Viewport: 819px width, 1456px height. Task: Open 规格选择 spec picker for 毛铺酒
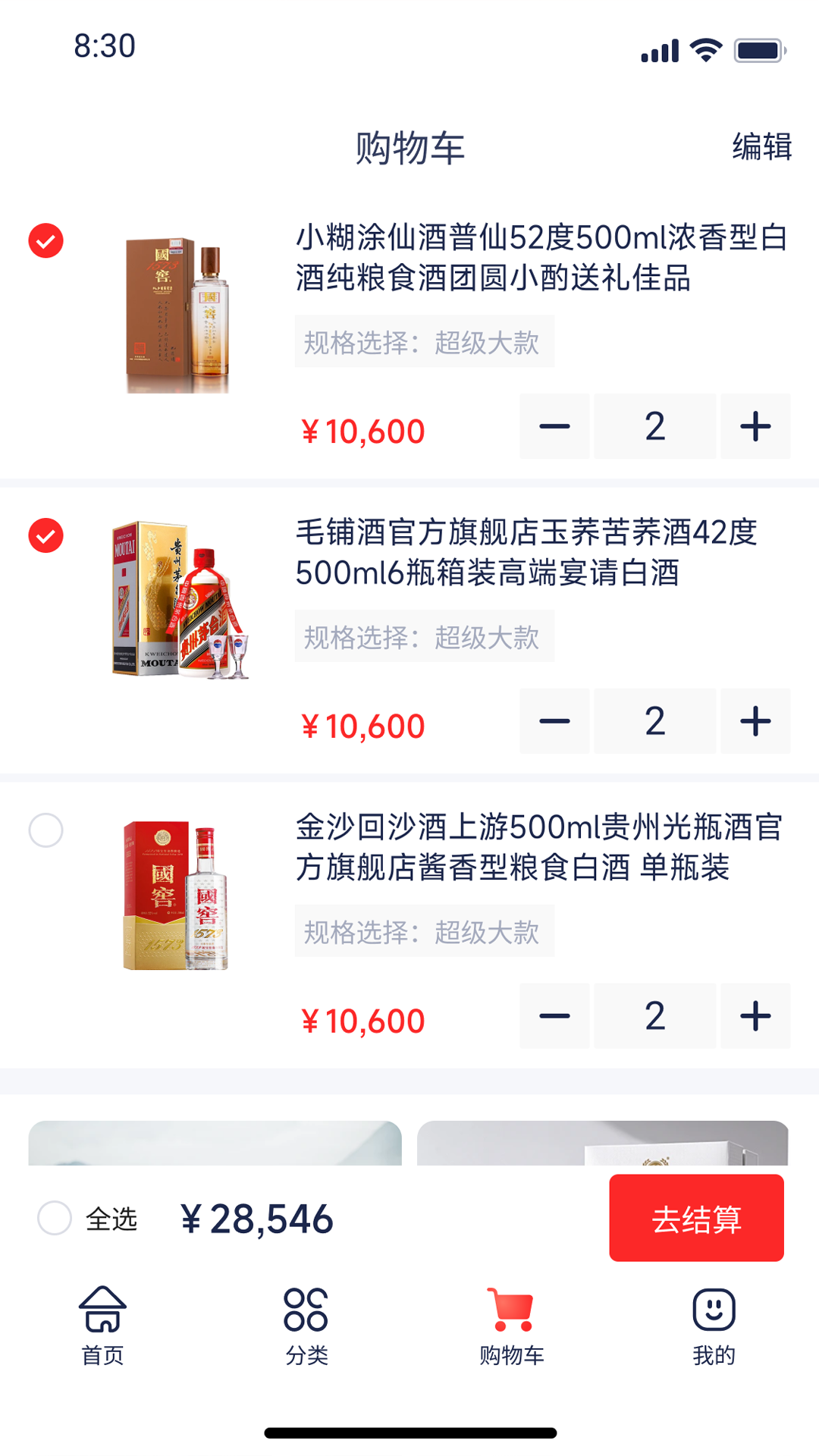pyautogui.click(x=425, y=636)
